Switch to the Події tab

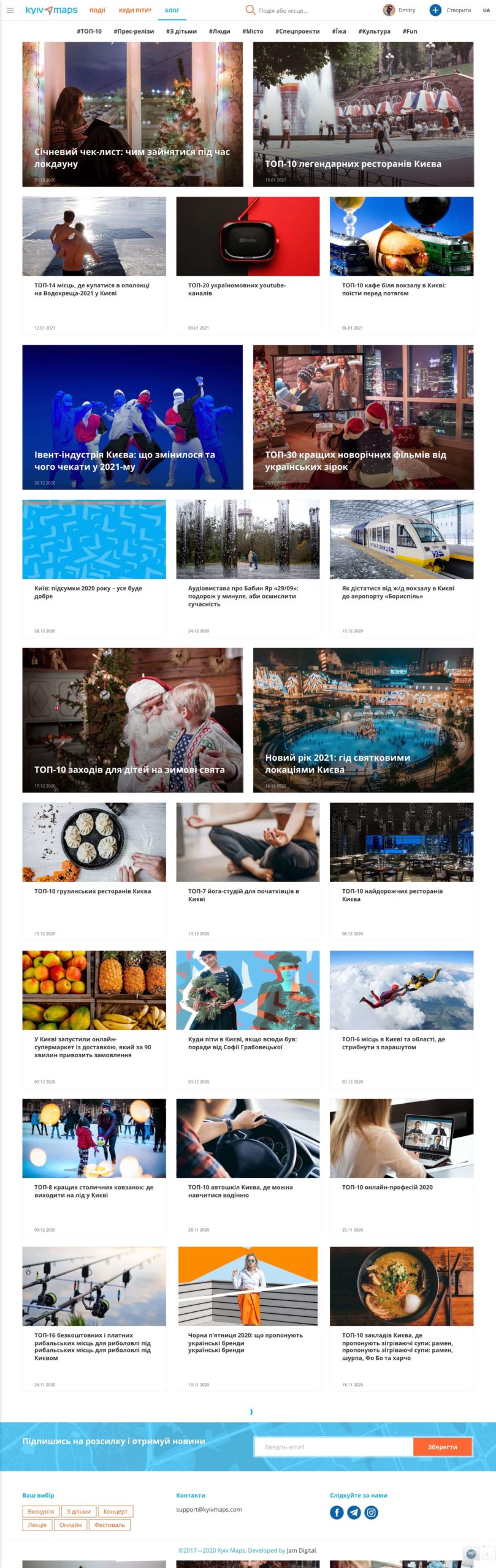97,10
